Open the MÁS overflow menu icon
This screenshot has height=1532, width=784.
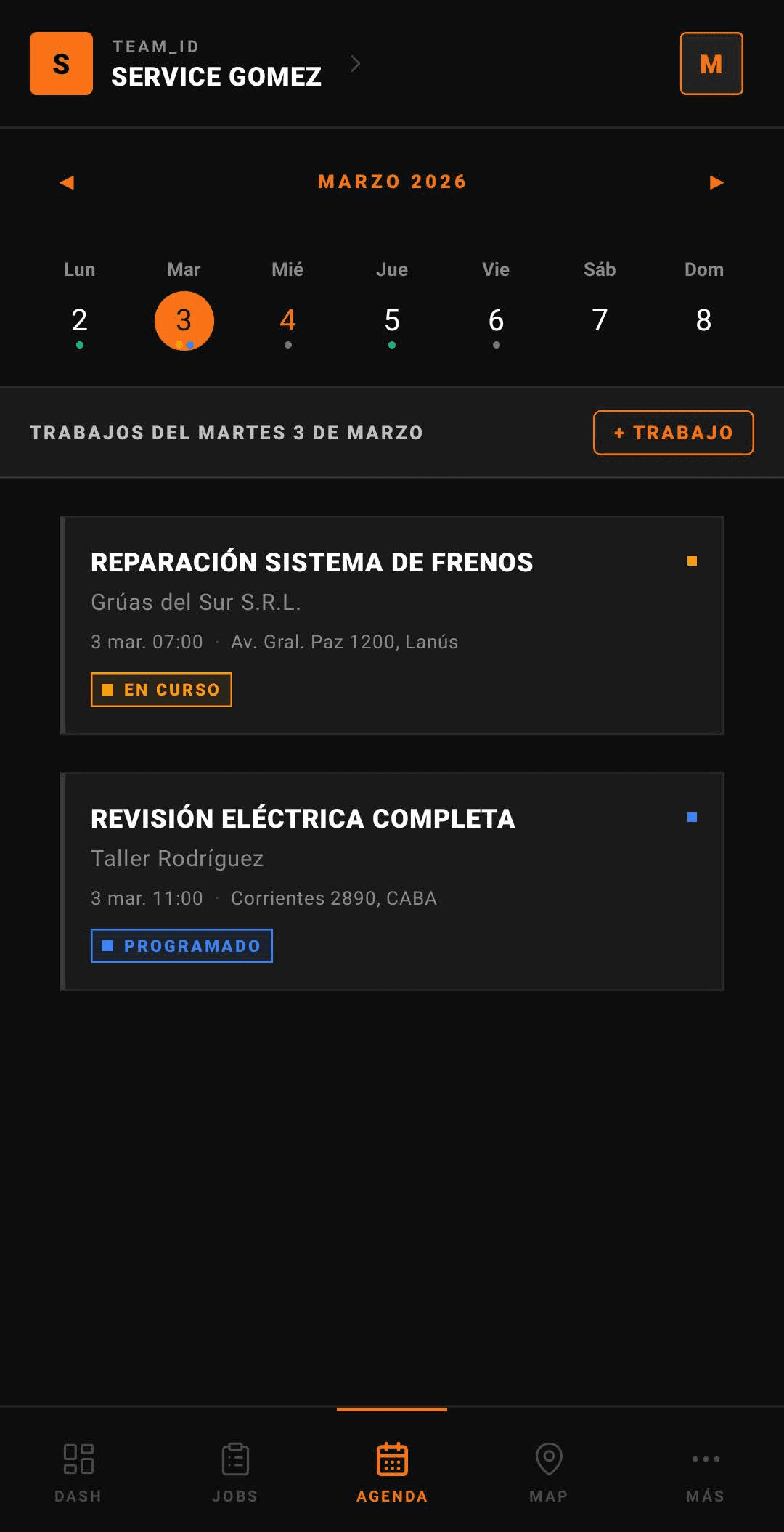point(705,1459)
